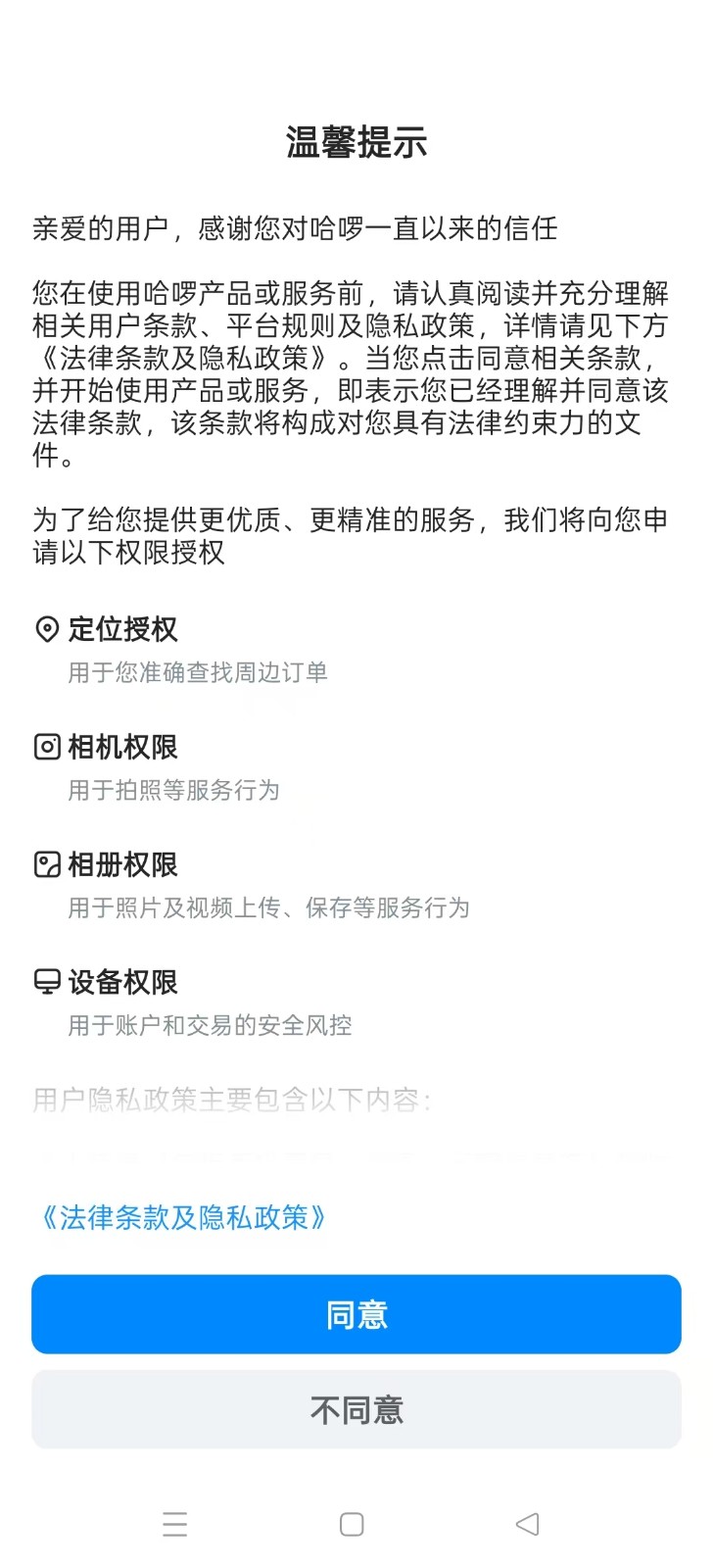Image resolution: width=713 pixels, height=1568 pixels.
Task: Click the 相机权限 permission heading
Action: pos(121,747)
